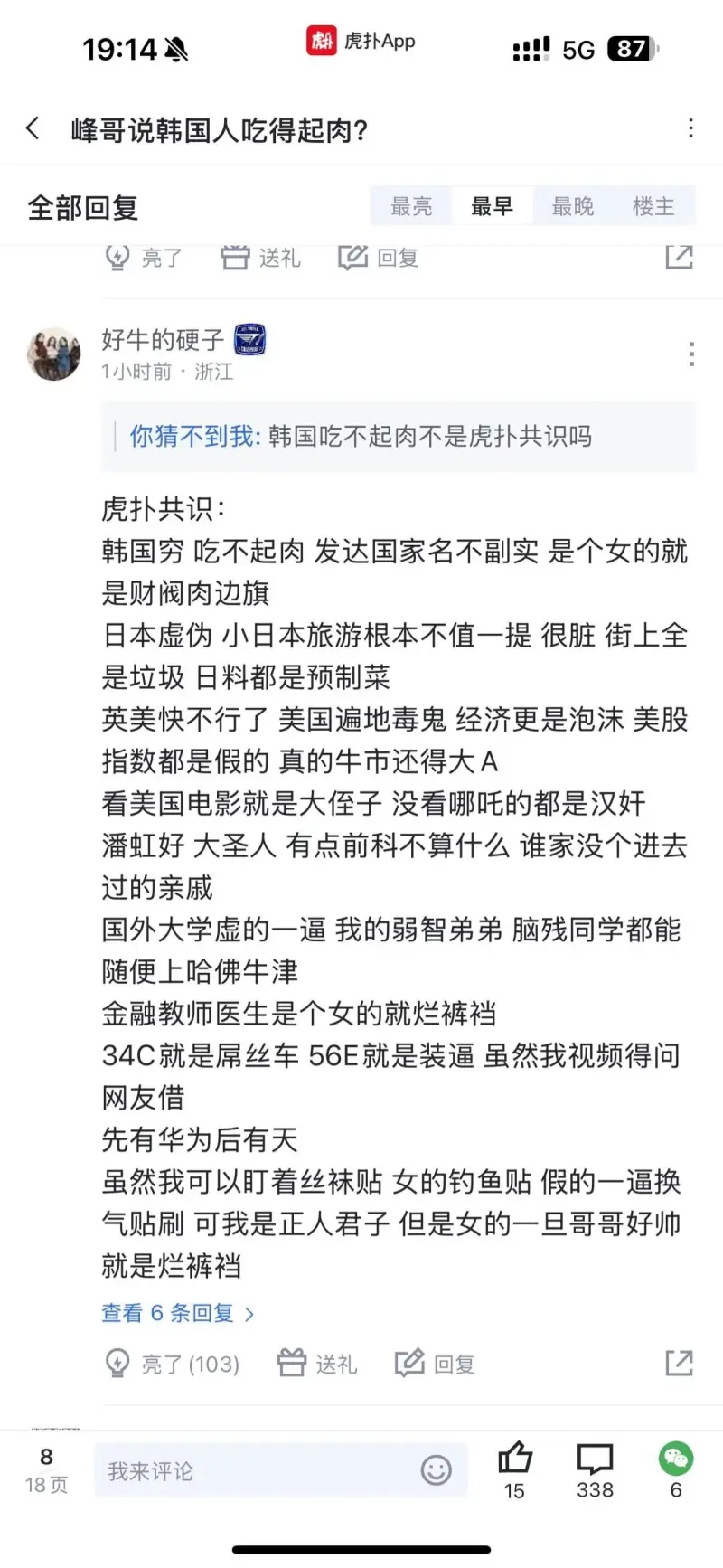Open the page selector showing 8 of 18 页
The image size is (723, 1568).
point(46,1470)
